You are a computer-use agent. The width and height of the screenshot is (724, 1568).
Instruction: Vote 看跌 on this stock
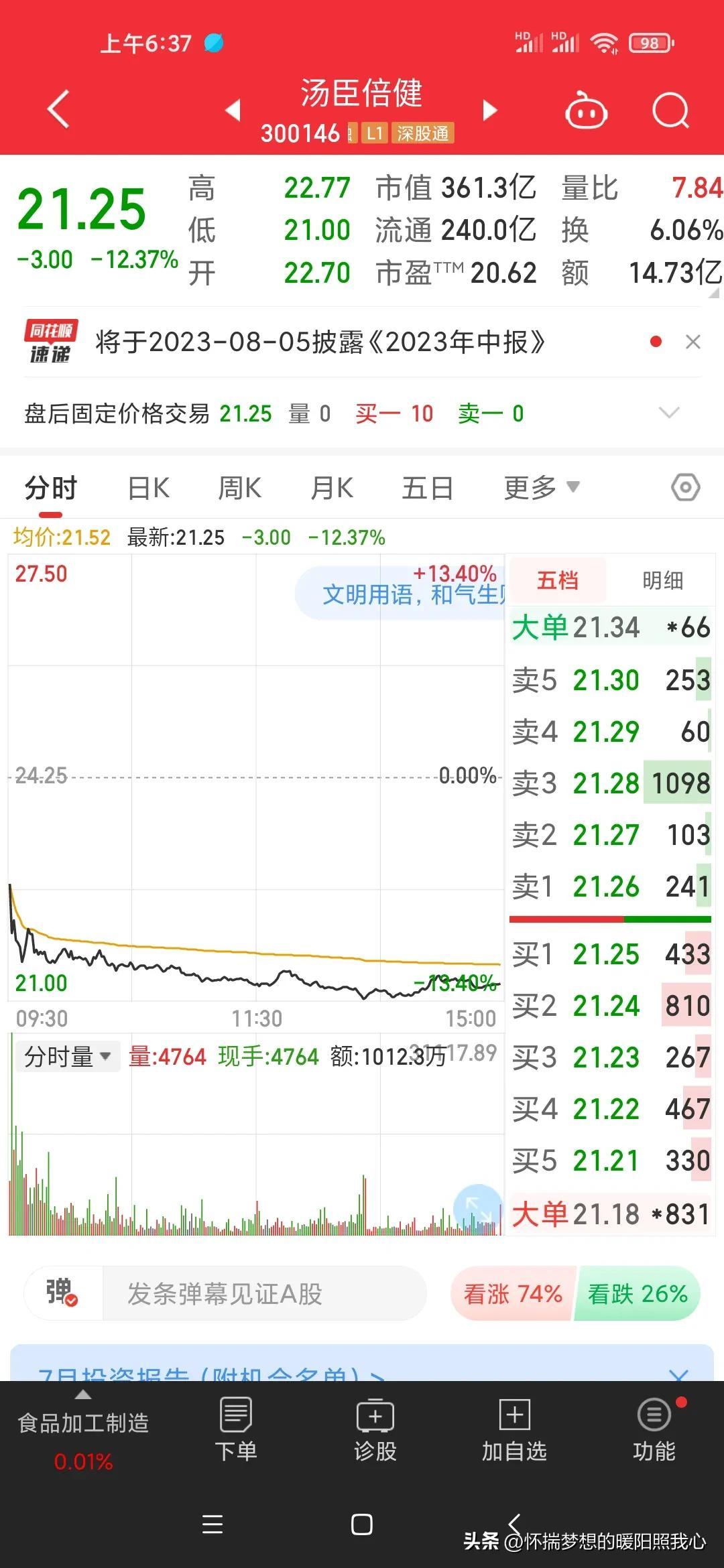pos(638,1293)
